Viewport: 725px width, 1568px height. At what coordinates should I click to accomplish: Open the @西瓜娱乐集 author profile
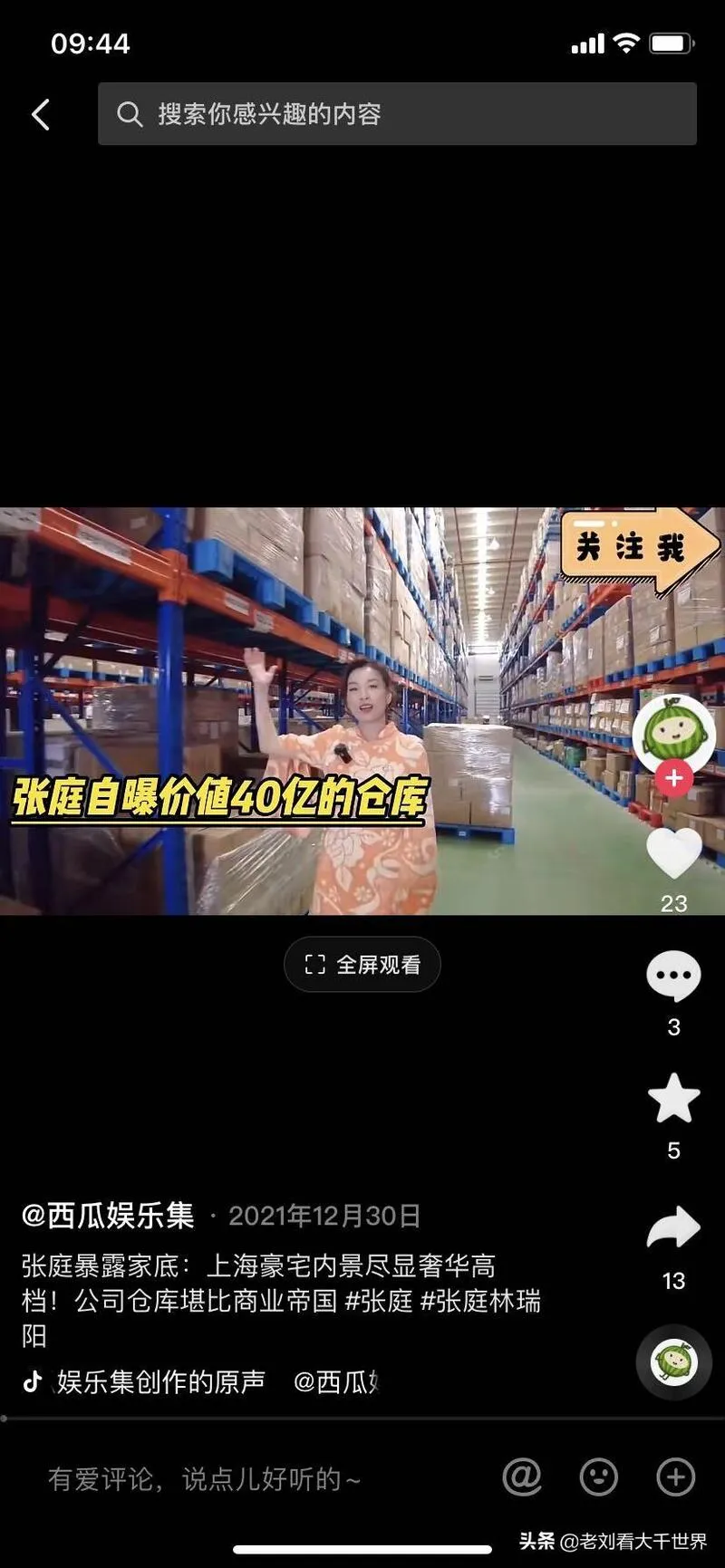pos(108,1216)
